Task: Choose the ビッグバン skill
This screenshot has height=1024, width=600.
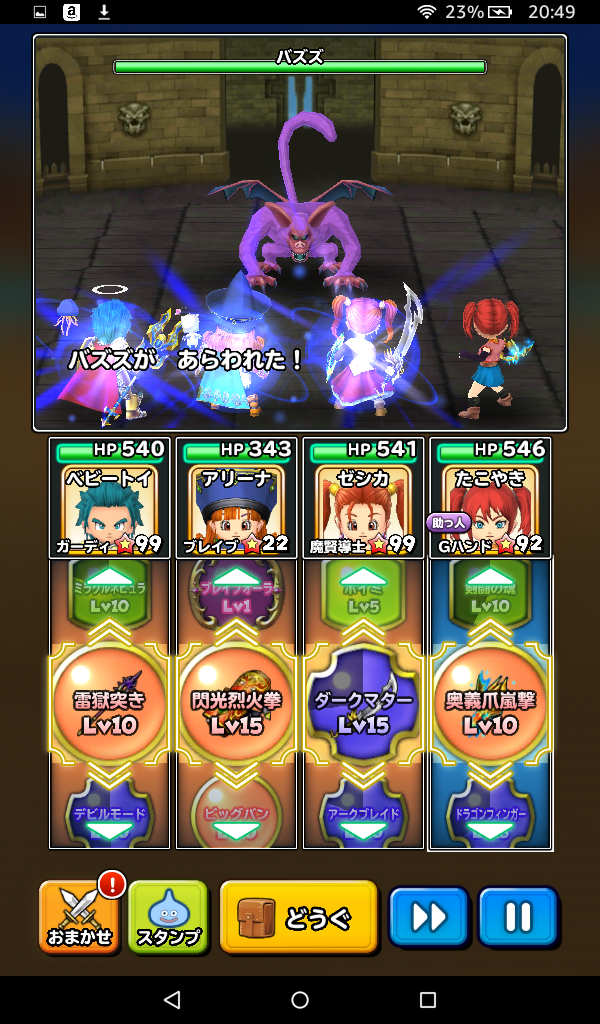Action: [236, 815]
